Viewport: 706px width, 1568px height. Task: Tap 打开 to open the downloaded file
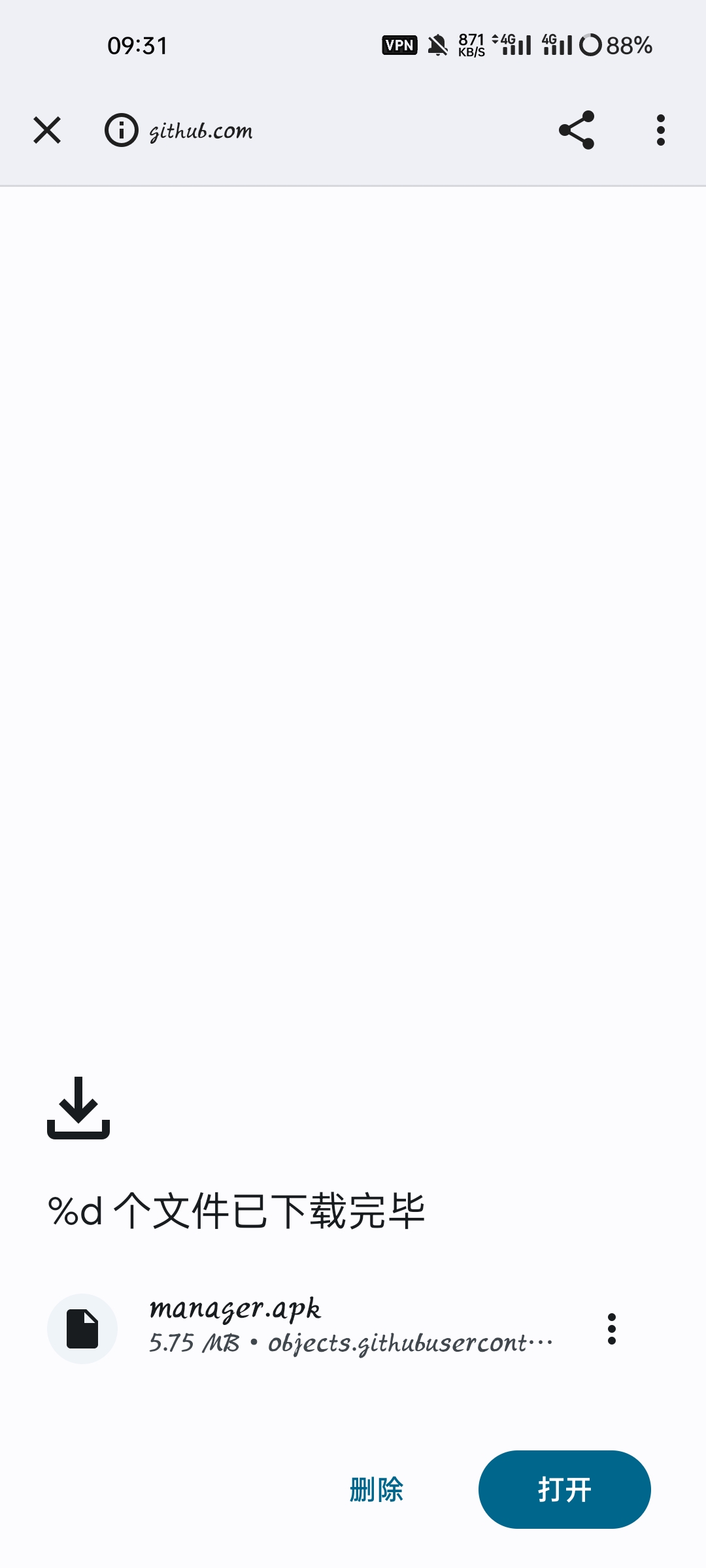click(x=565, y=1490)
